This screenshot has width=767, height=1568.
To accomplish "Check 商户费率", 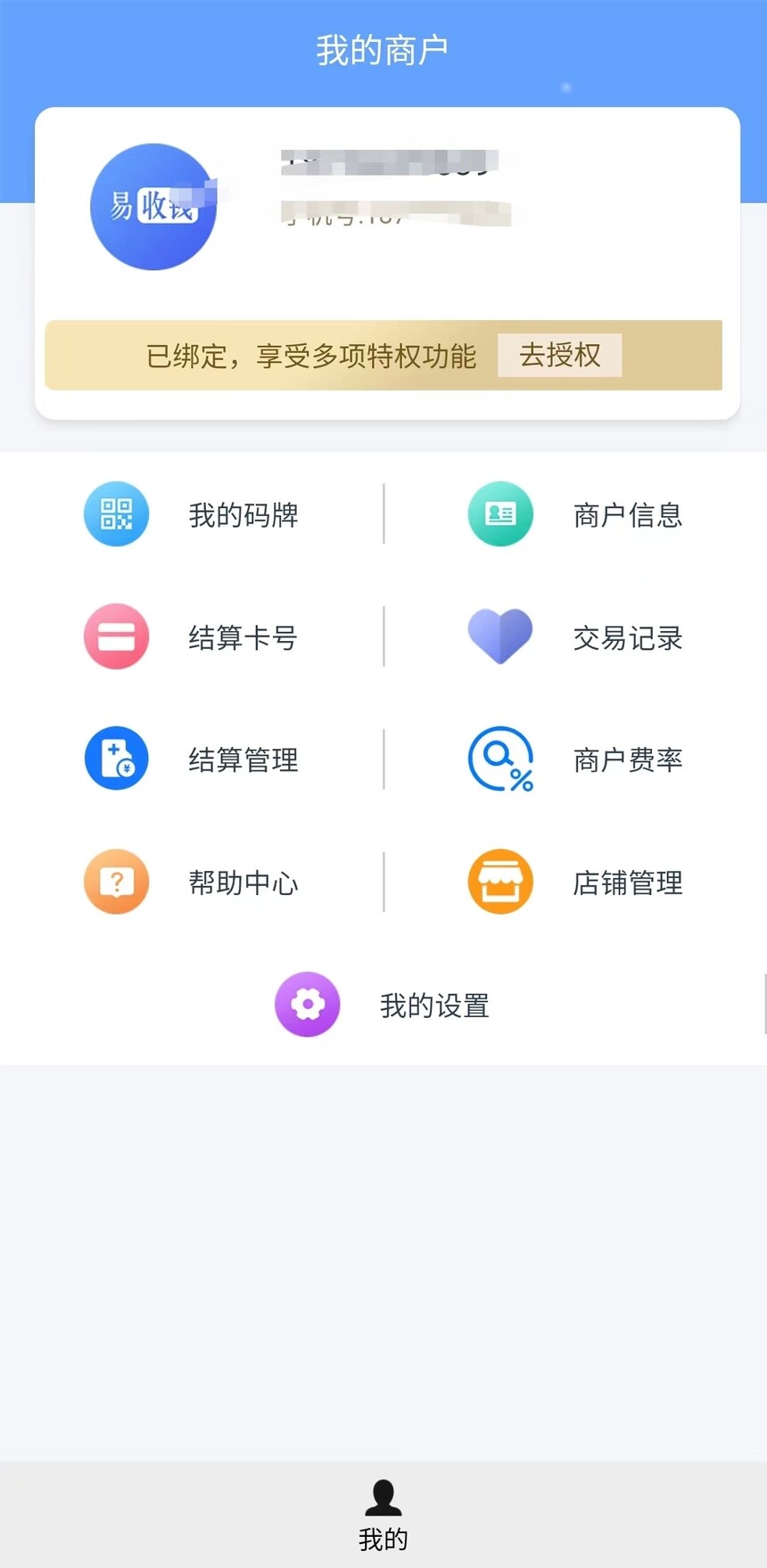I will (575, 759).
